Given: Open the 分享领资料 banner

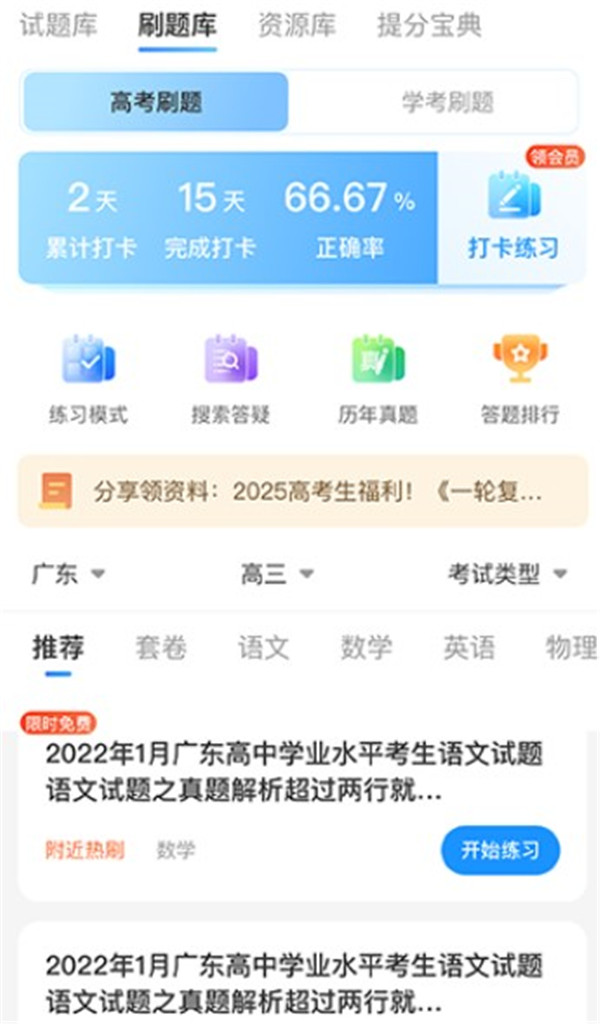Looking at the screenshot, I should pos(302,491).
